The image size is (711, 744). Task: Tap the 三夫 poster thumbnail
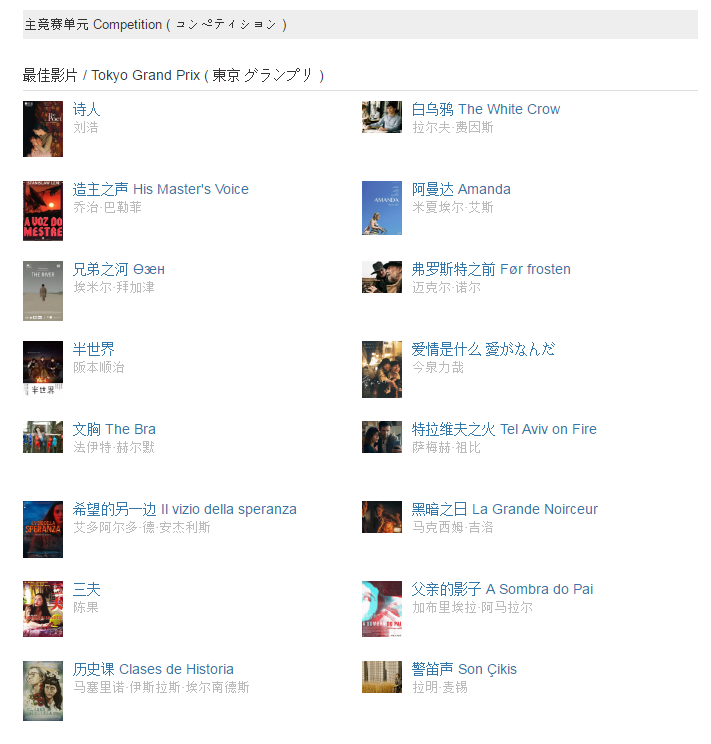[x=43, y=609]
